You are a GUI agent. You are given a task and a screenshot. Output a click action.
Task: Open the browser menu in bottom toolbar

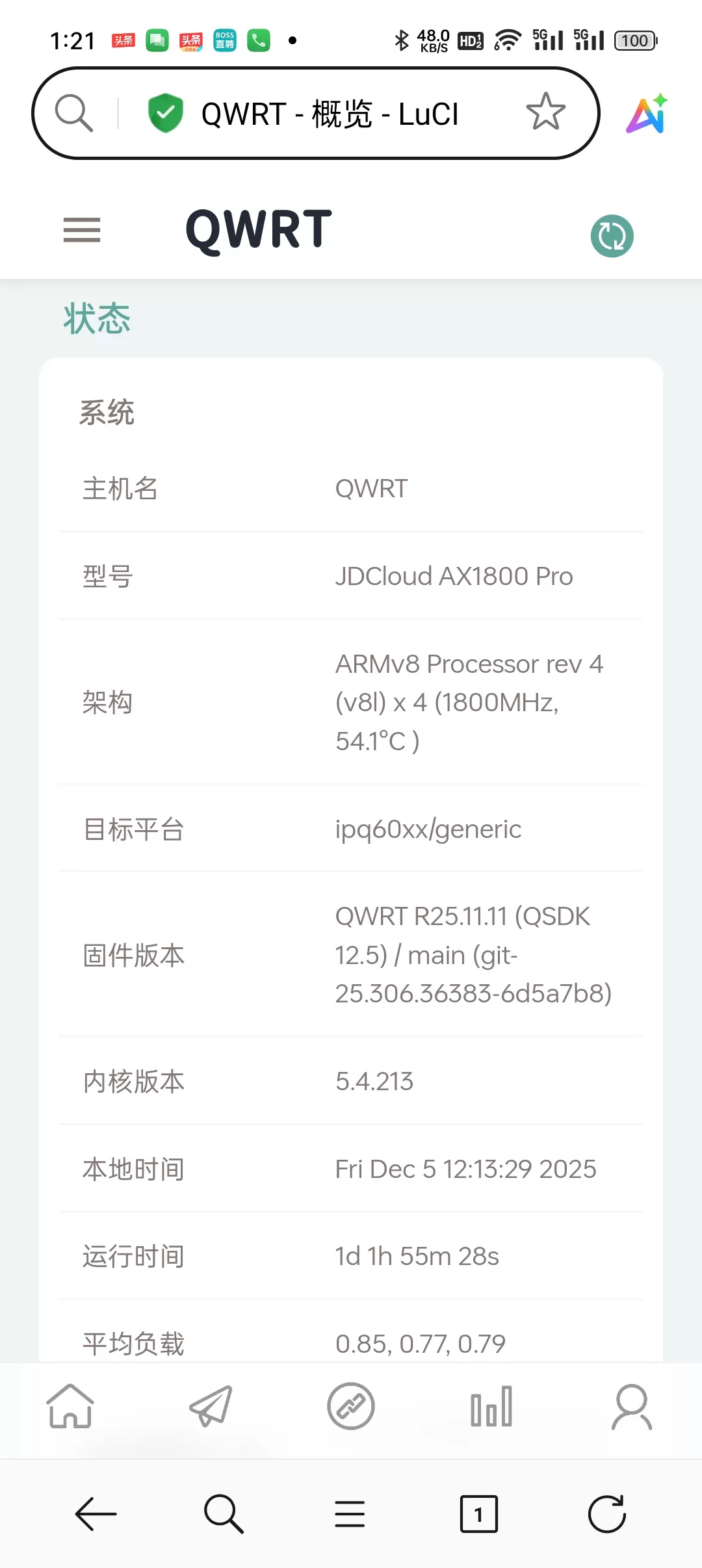[350, 1514]
